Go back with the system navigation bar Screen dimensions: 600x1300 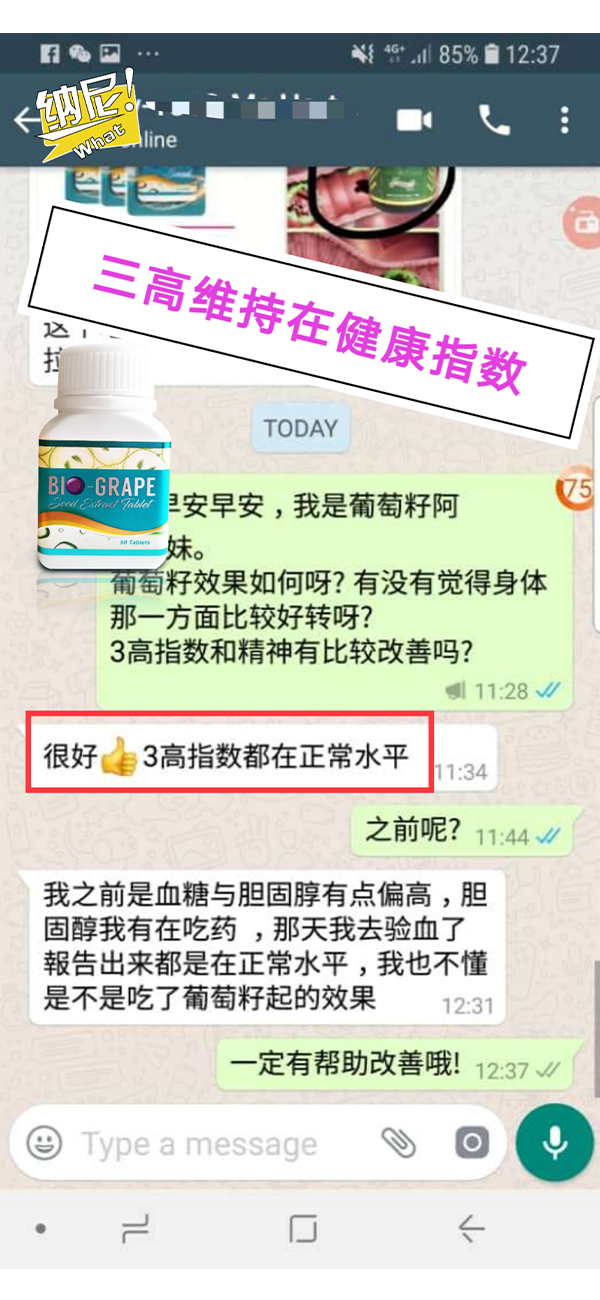(470, 1229)
